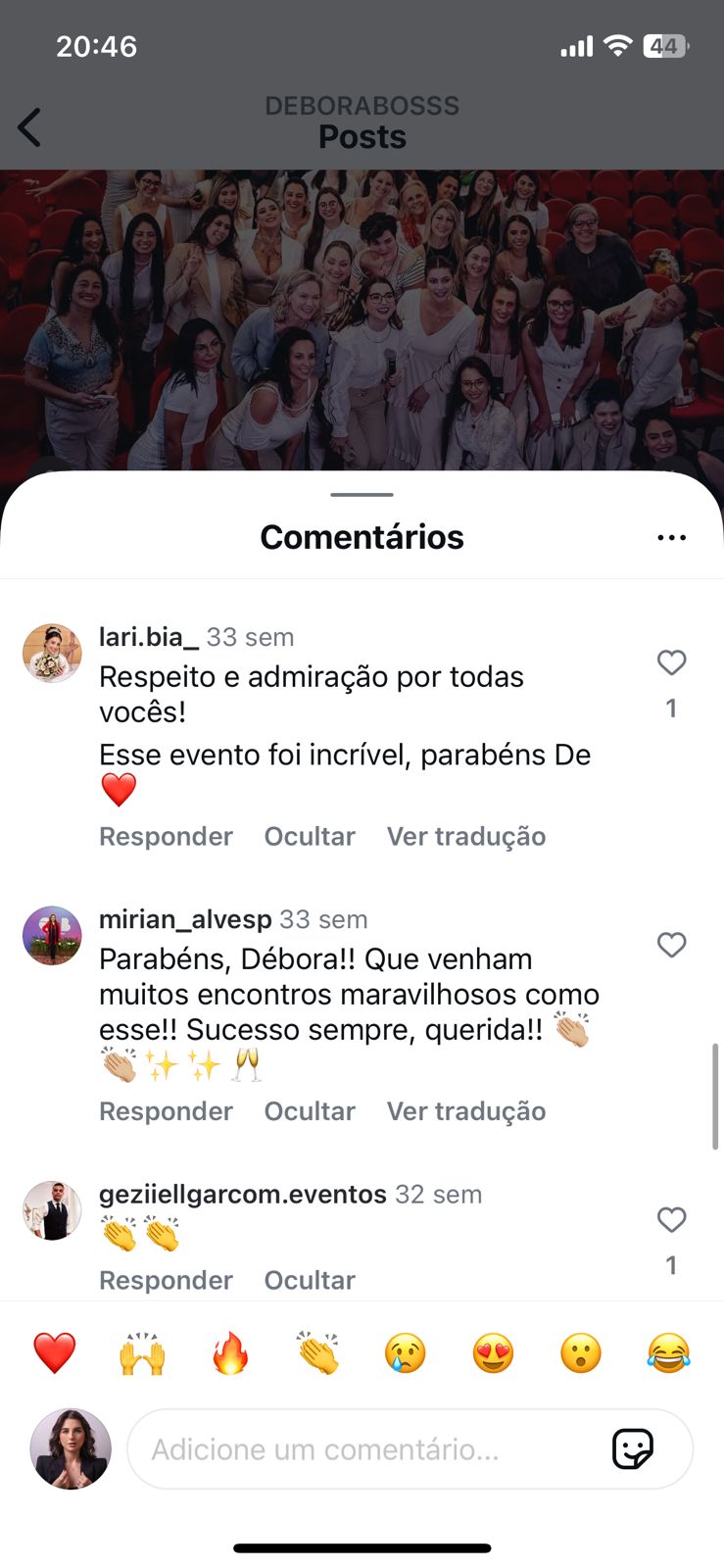The width and height of the screenshot is (724, 1568).
Task: Go back from the Posts screen
Action: click(x=30, y=128)
